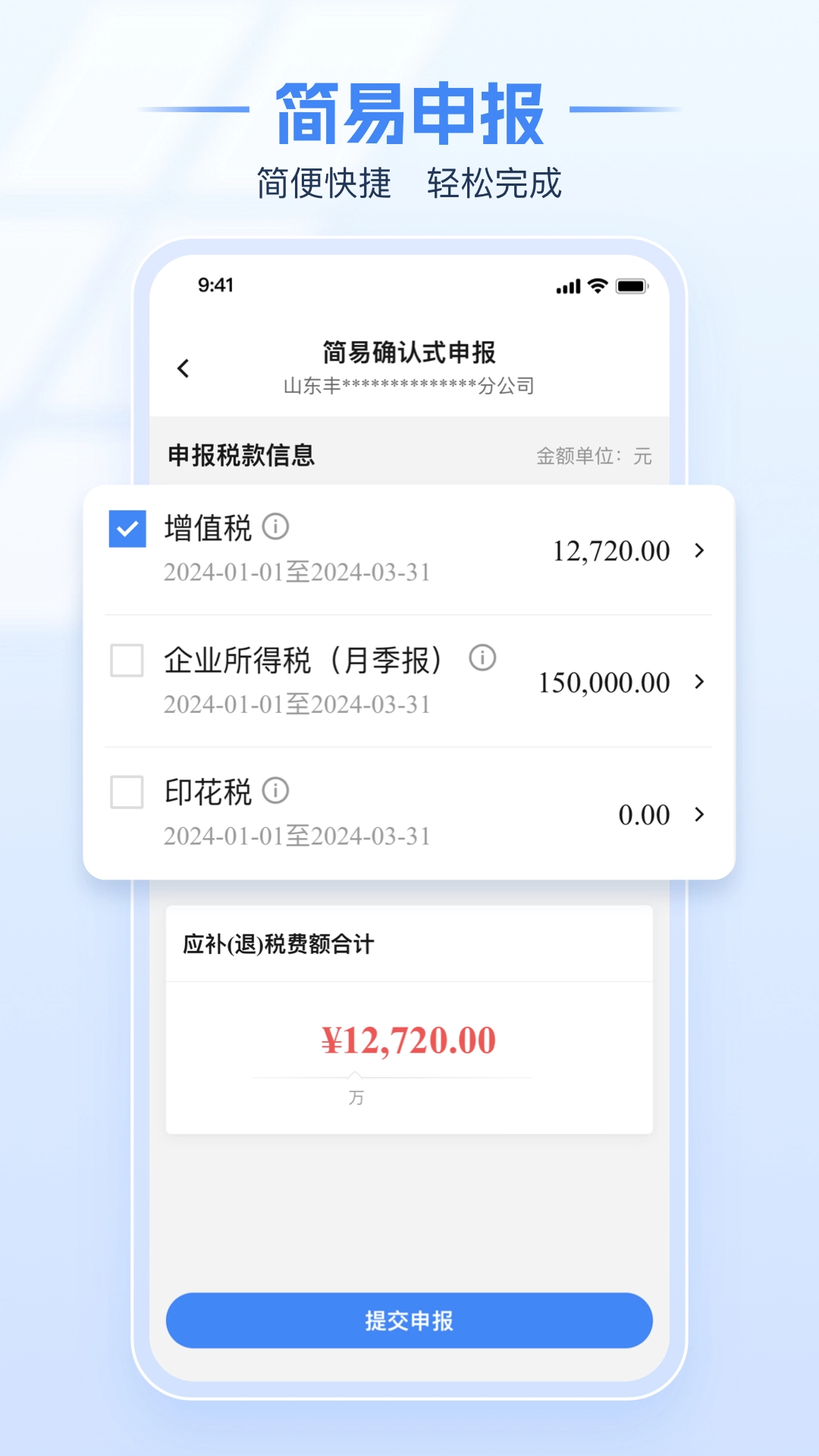
Task: Click the 申报税款信息 section header
Action: (241, 456)
